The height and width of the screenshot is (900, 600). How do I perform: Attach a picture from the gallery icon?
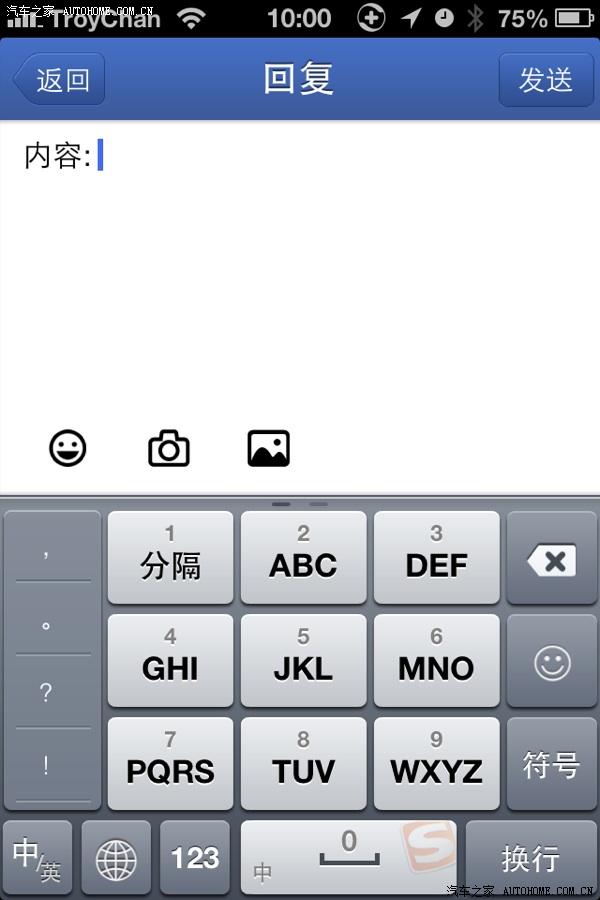[x=268, y=448]
